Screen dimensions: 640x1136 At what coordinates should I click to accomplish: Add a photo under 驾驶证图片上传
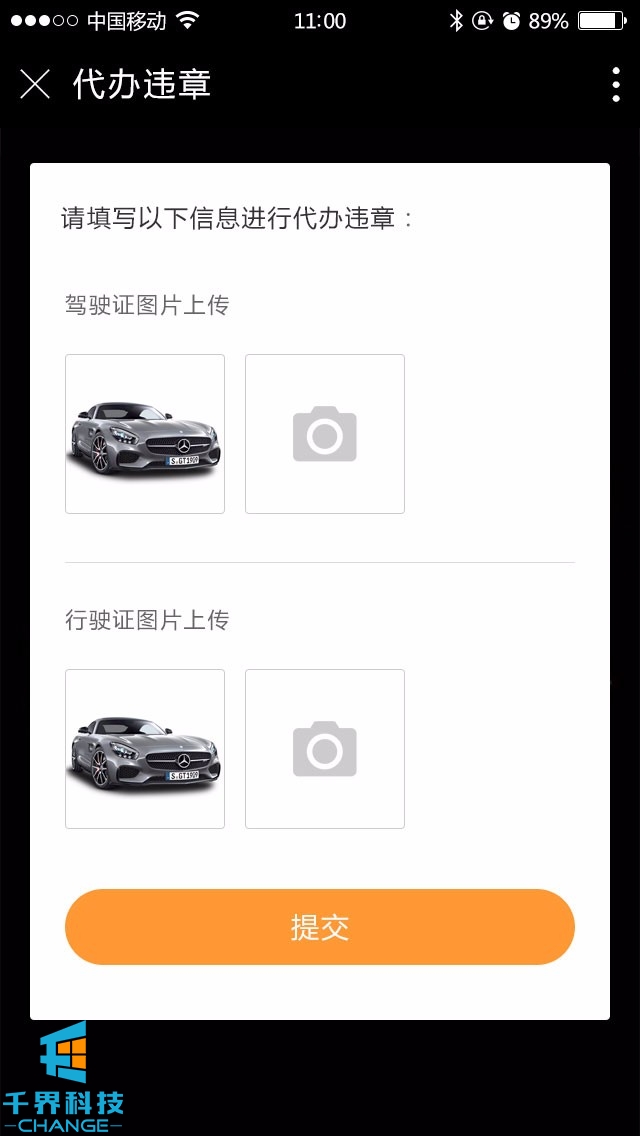[325, 434]
